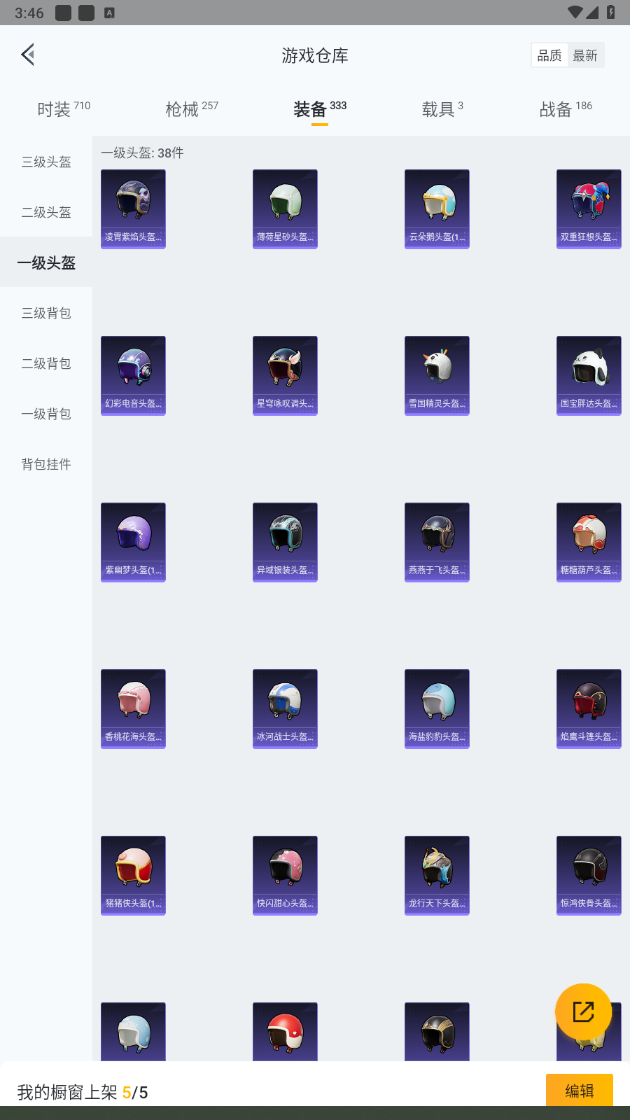This screenshot has width=630, height=1120.
Task: Open the 紫幽梦头盔 item
Action: pyautogui.click(x=134, y=542)
